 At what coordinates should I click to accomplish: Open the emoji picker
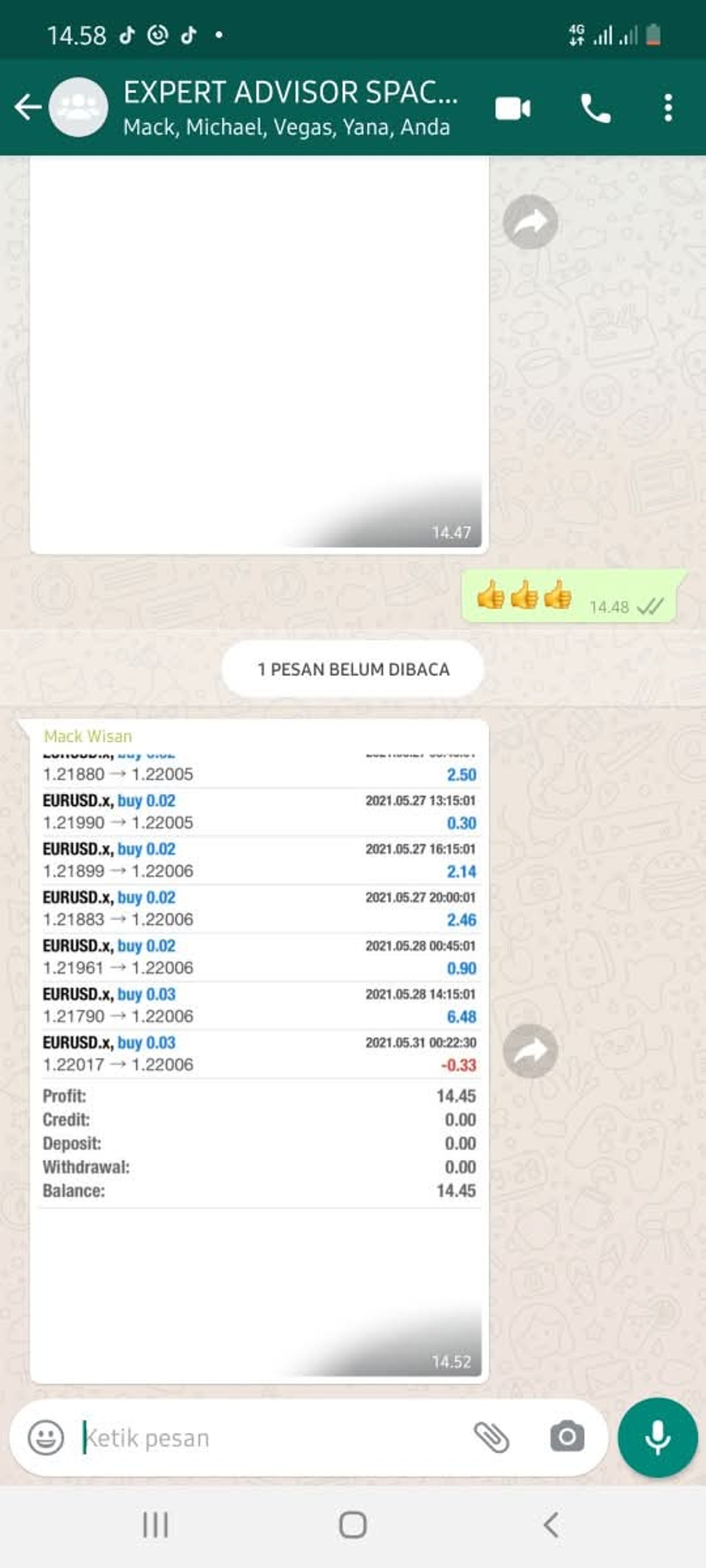click(46, 1437)
